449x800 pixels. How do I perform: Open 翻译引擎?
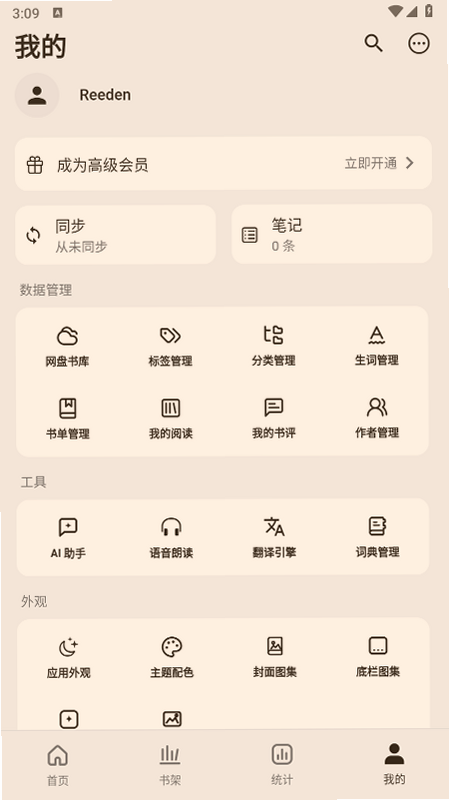point(275,537)
